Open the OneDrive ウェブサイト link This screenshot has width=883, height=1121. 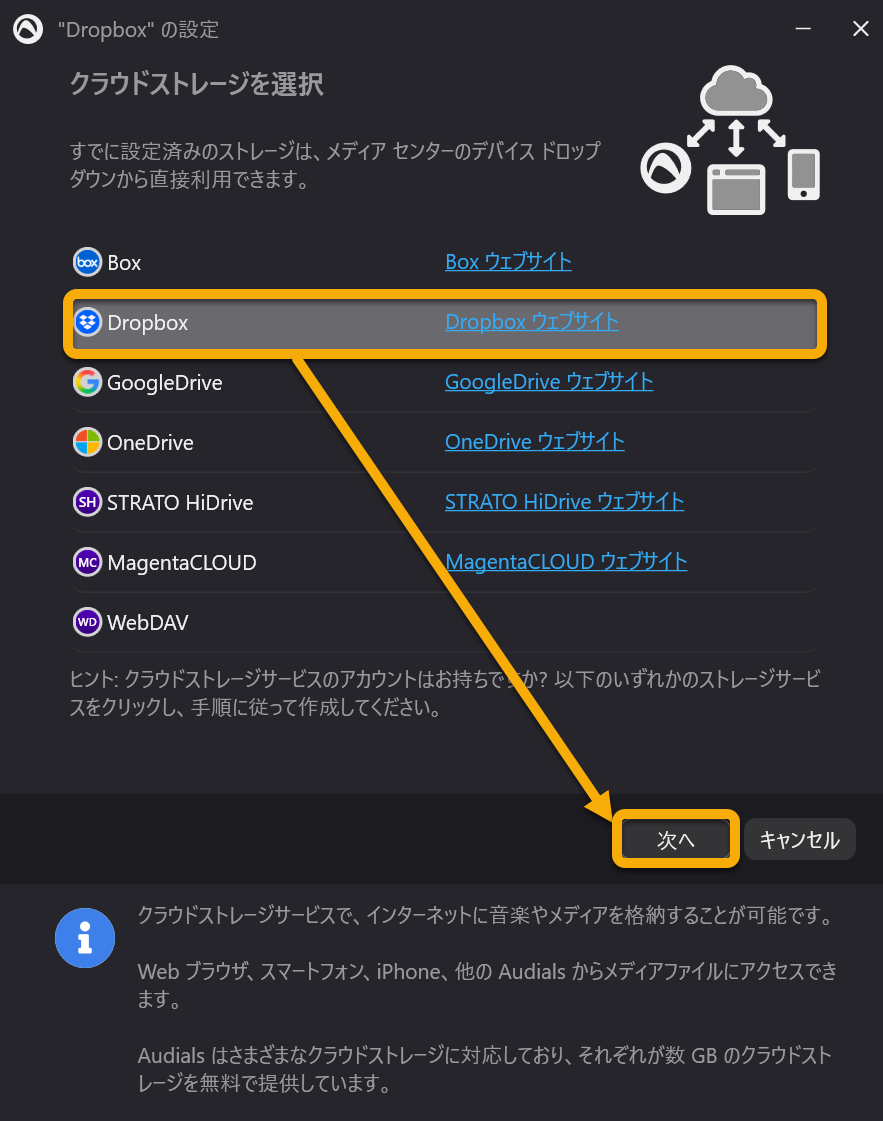[x=534, y=442]
